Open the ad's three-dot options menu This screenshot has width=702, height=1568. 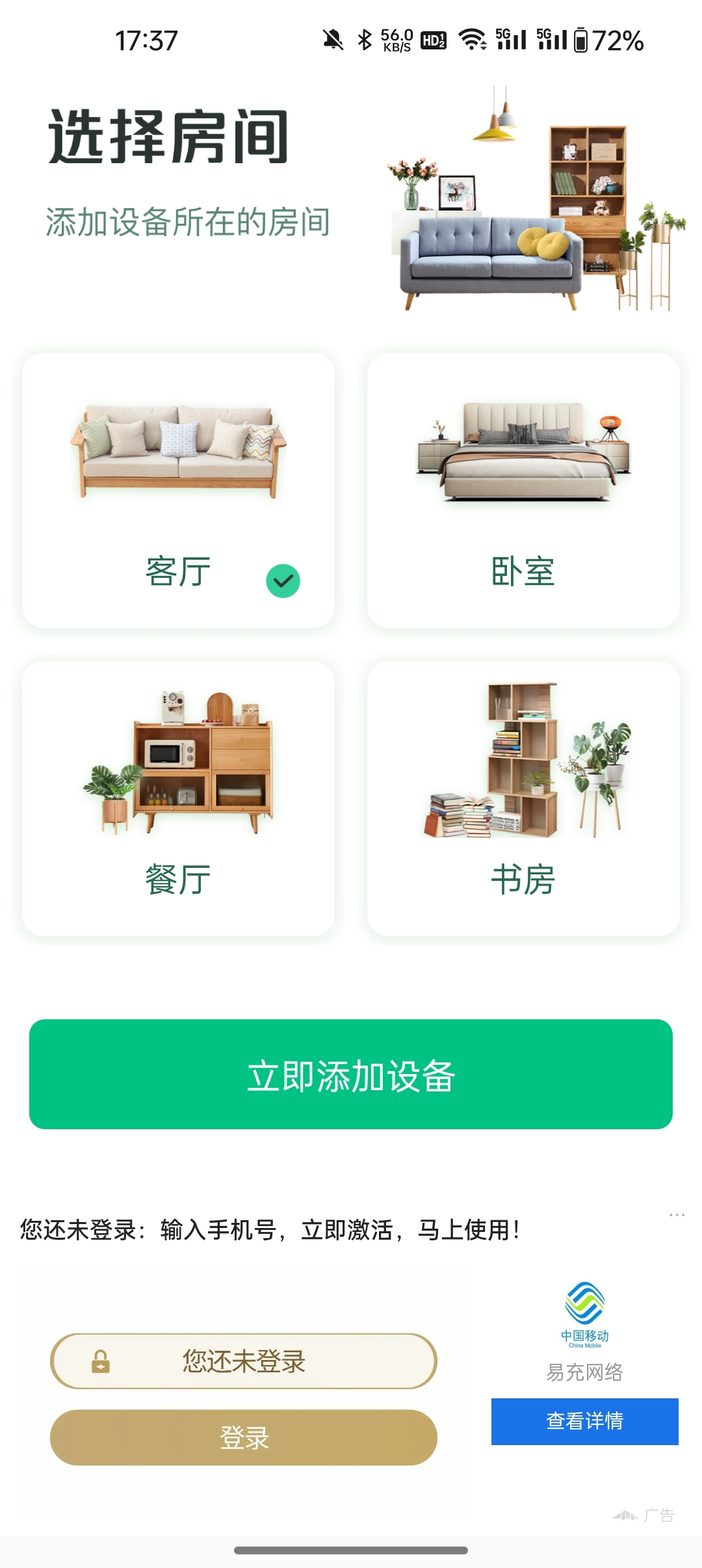(677, 1214)
